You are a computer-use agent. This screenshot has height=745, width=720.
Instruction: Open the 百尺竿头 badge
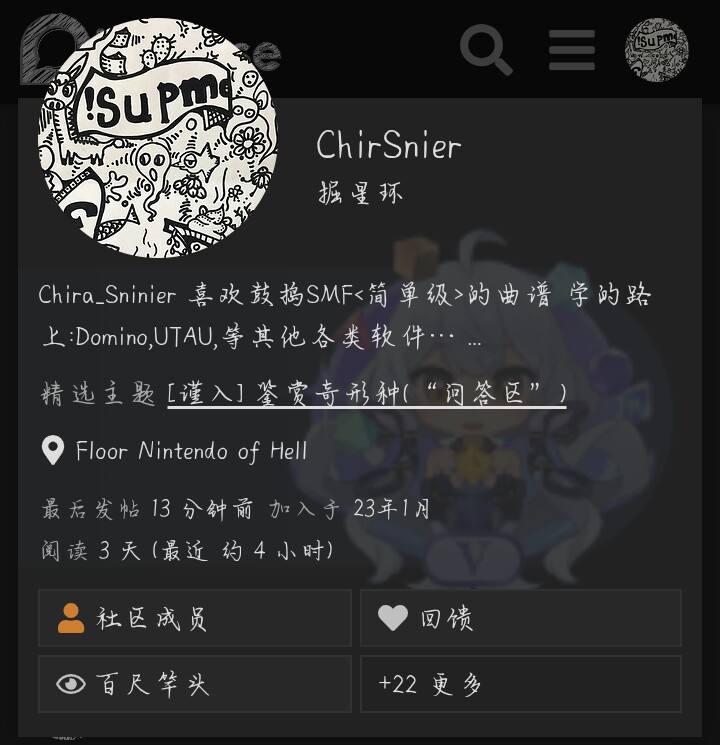[x=195, y=684]
